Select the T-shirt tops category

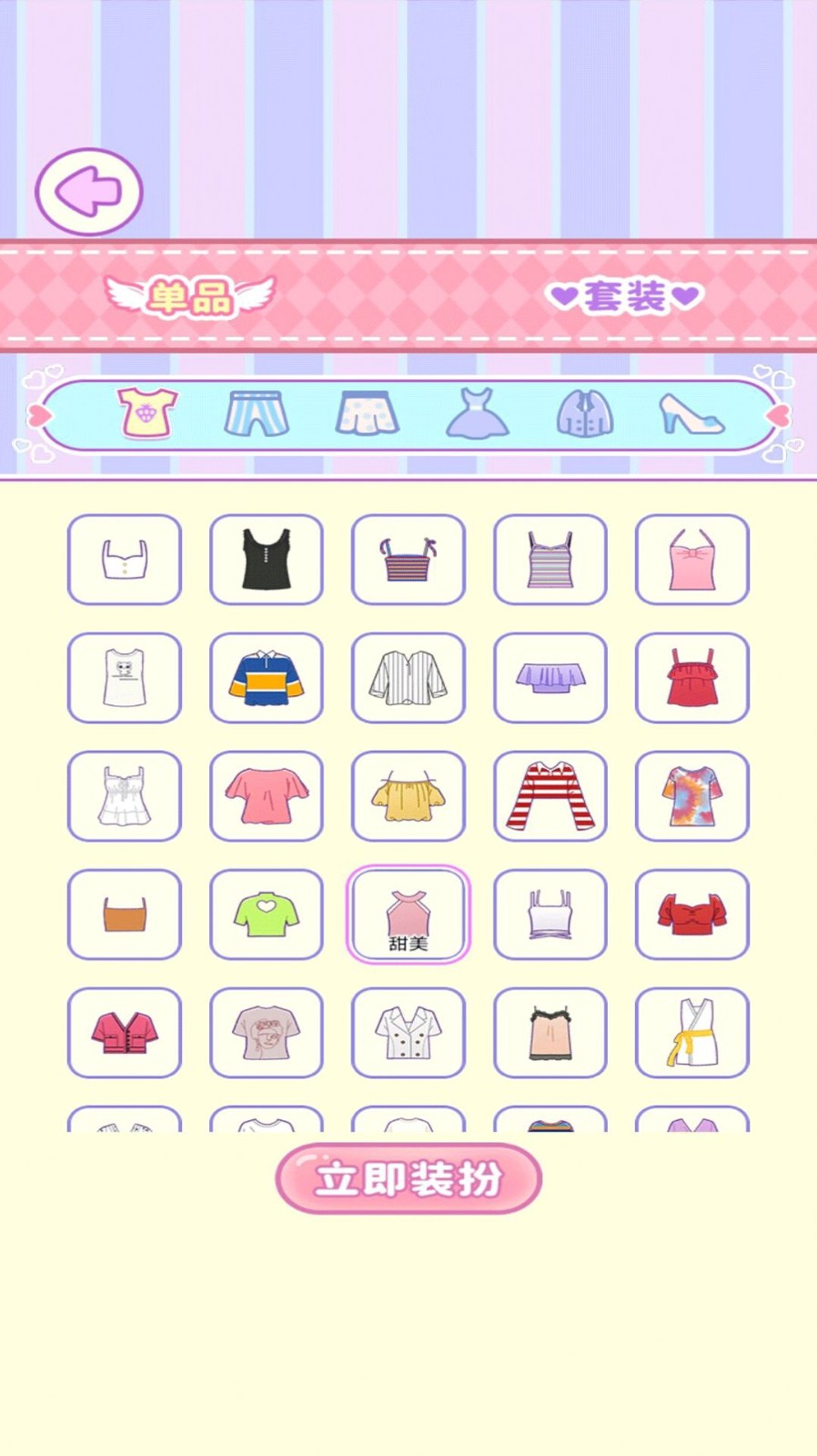146,413
